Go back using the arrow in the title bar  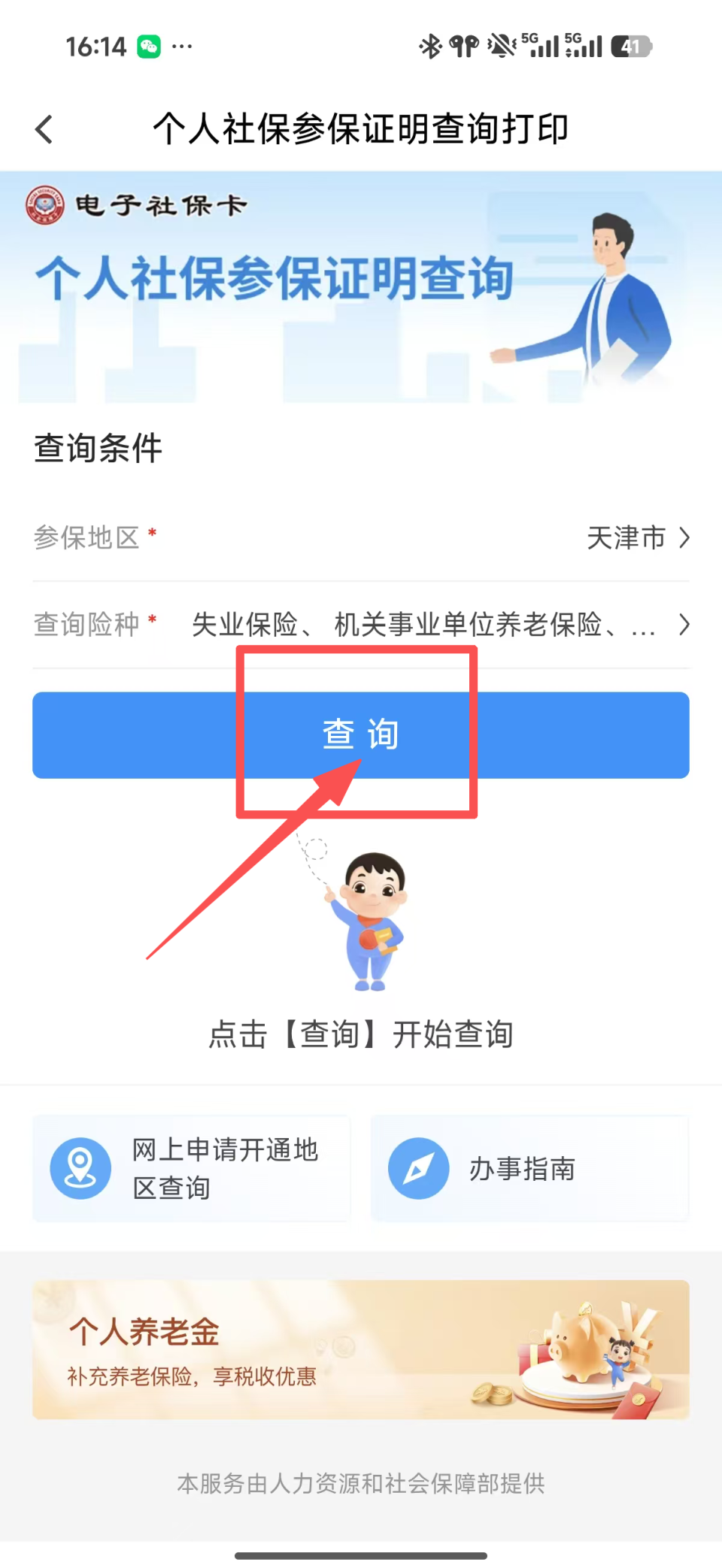coord(43,129)
